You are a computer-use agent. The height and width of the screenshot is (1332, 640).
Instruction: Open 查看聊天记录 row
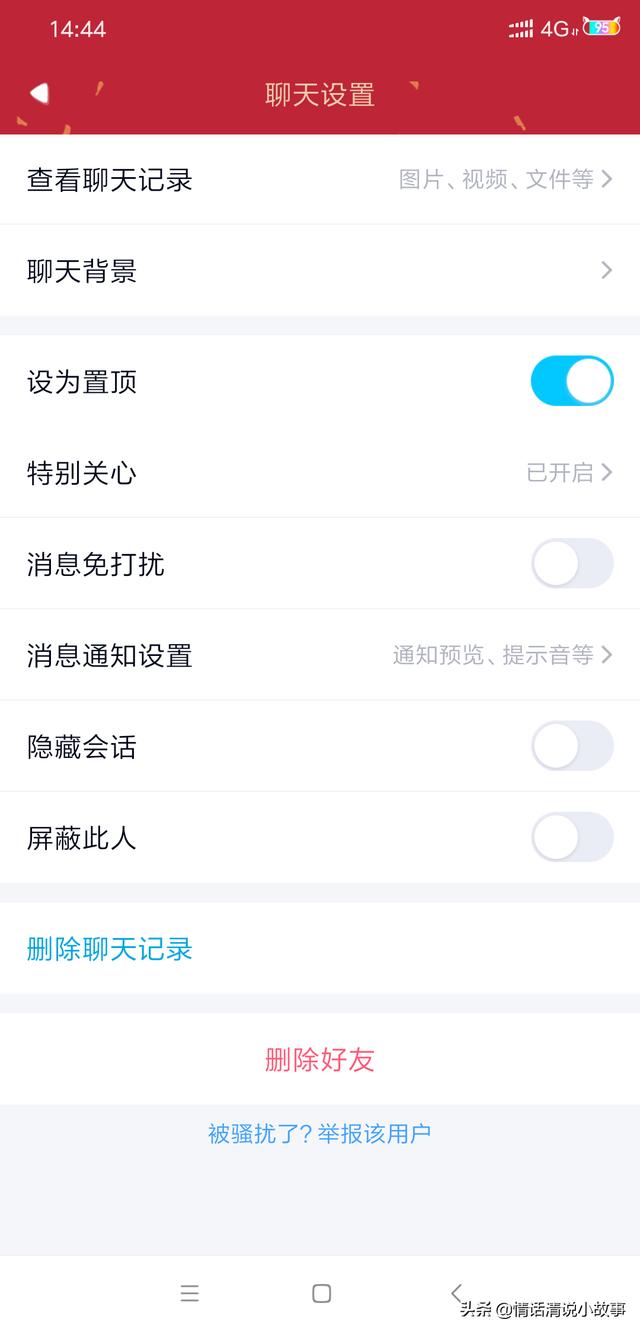[x=320, y=180]
